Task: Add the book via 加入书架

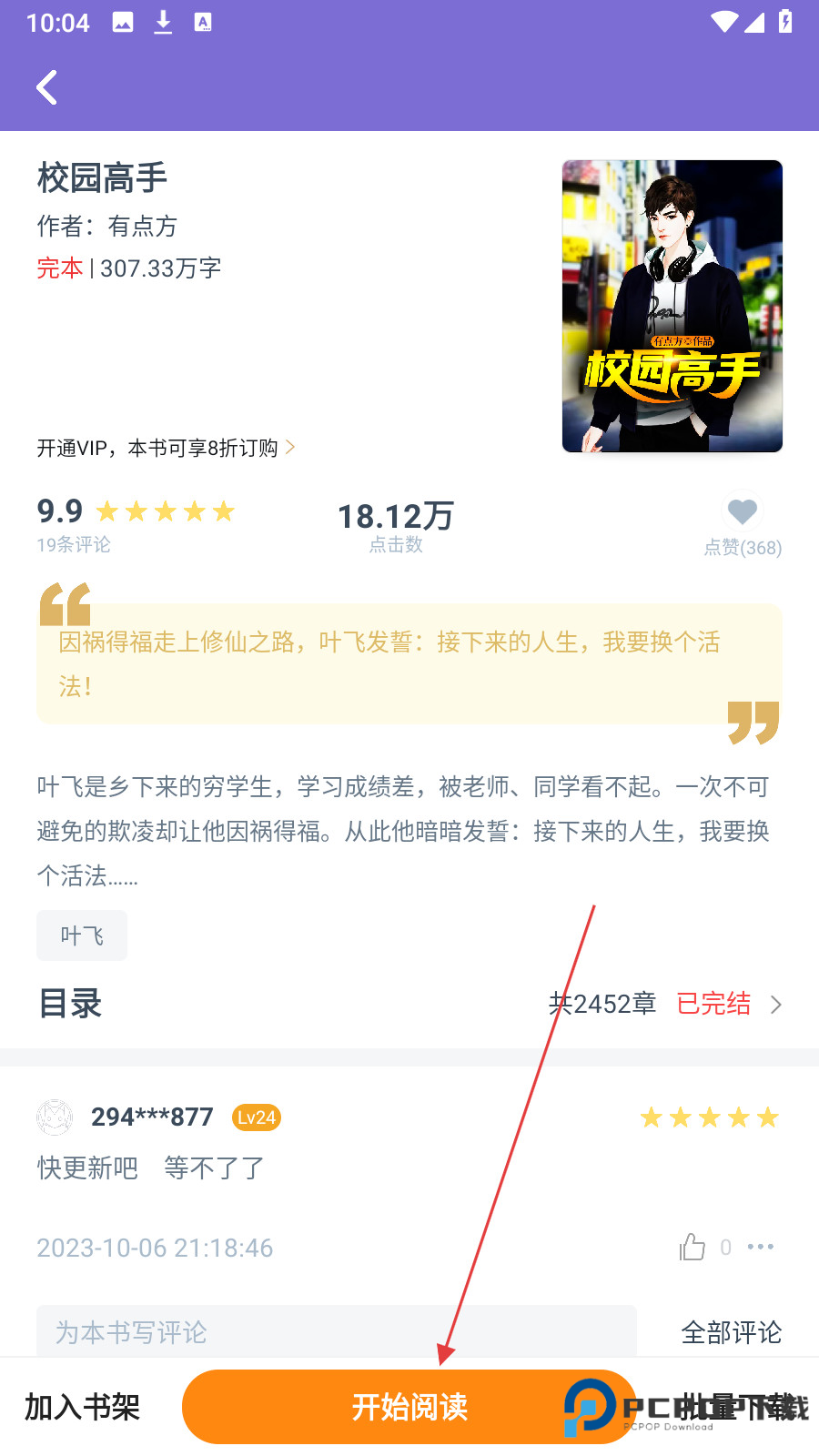Action: pyautogui.click(x=83, y=1407)
